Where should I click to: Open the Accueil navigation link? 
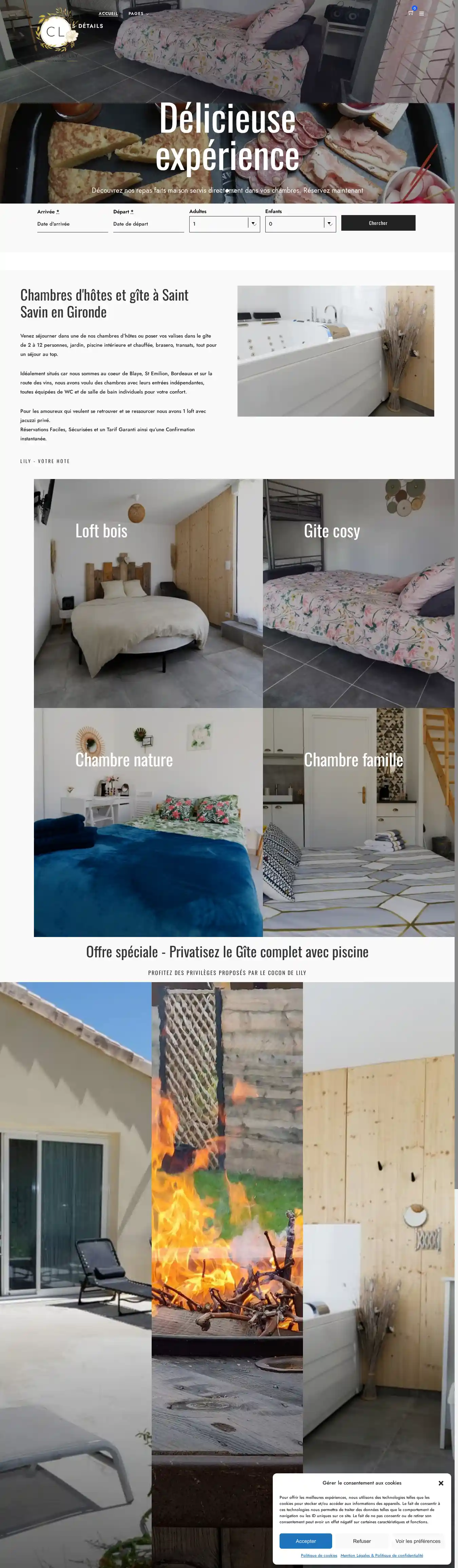tap(108, 13)
